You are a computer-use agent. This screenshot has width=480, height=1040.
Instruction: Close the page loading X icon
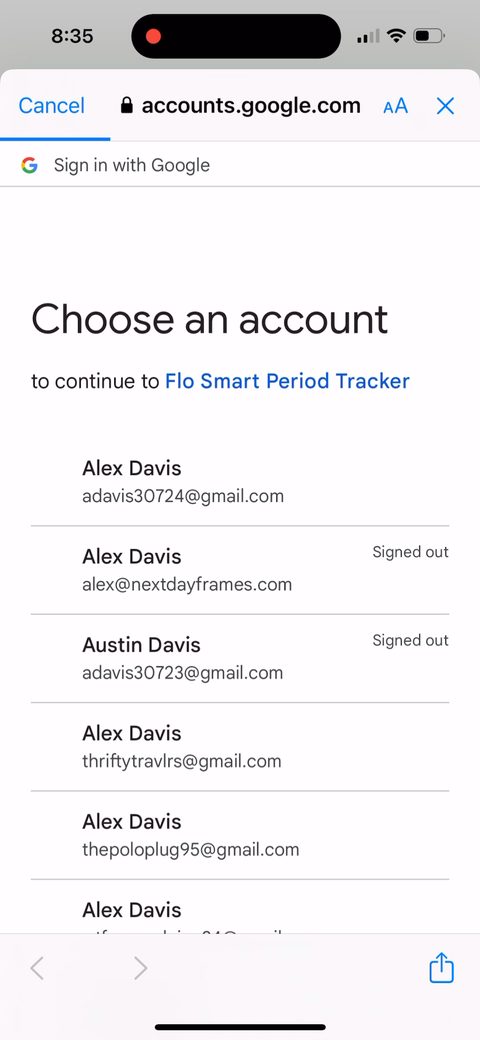click(x=445, y=106)
